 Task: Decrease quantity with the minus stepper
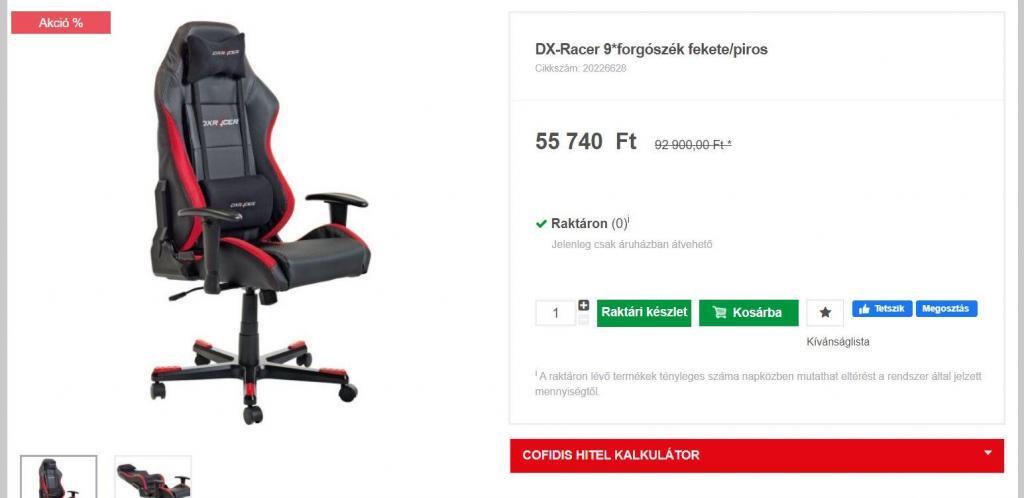[x=584, y=320]
